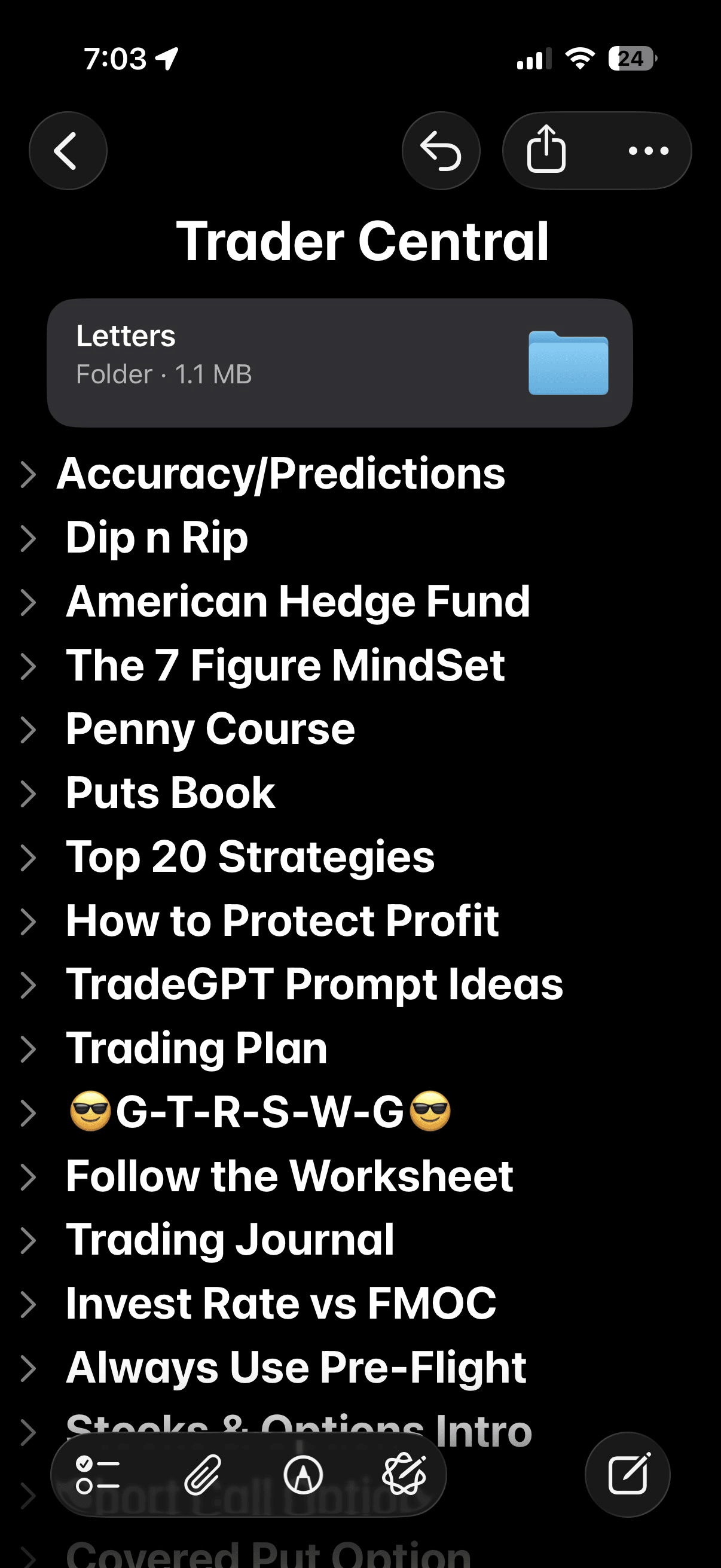Open the more options menu
The image size is (721, 1568).
pos(649,151)
